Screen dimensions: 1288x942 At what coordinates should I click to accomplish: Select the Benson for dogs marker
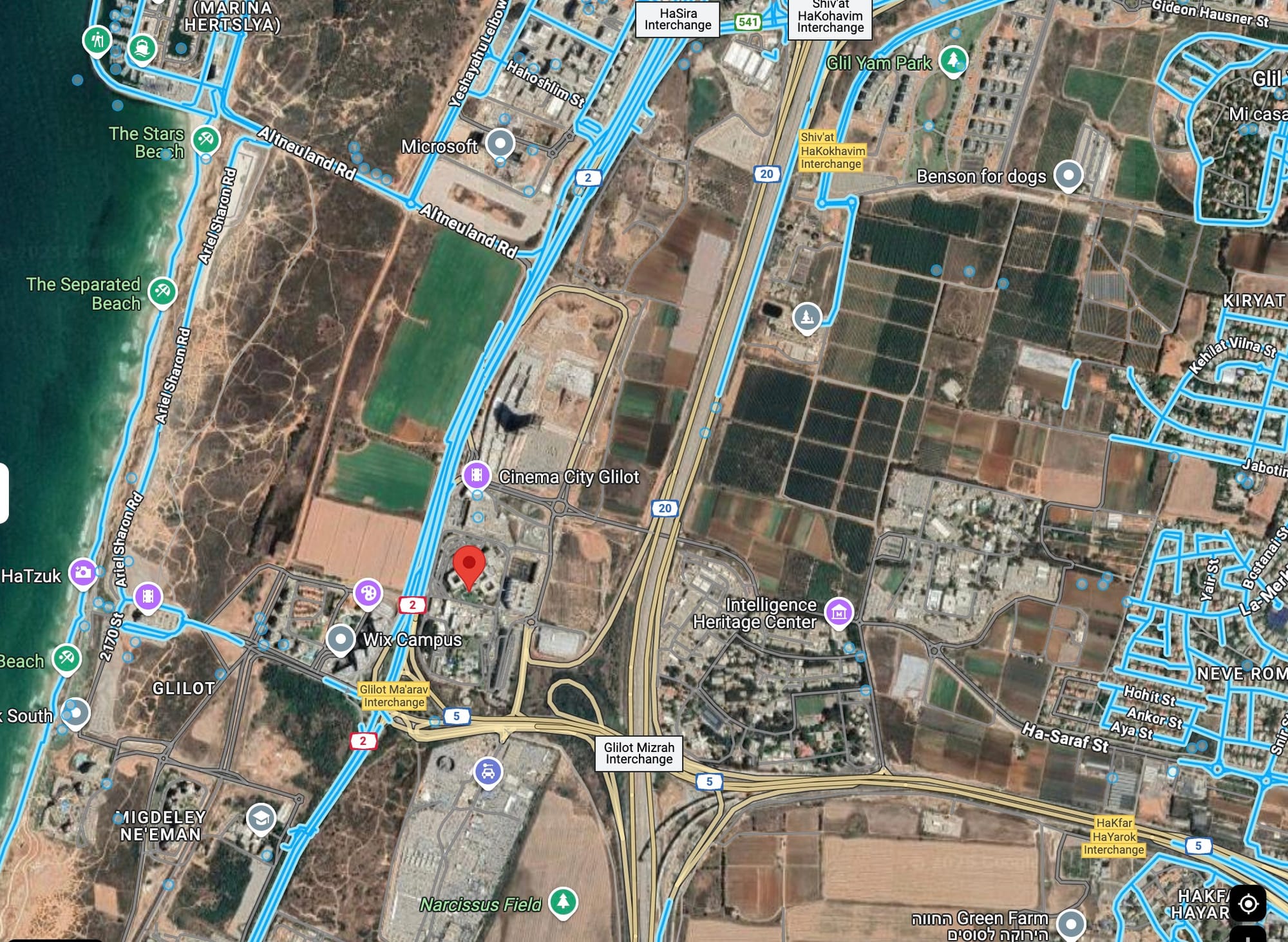coord(1068,174)
